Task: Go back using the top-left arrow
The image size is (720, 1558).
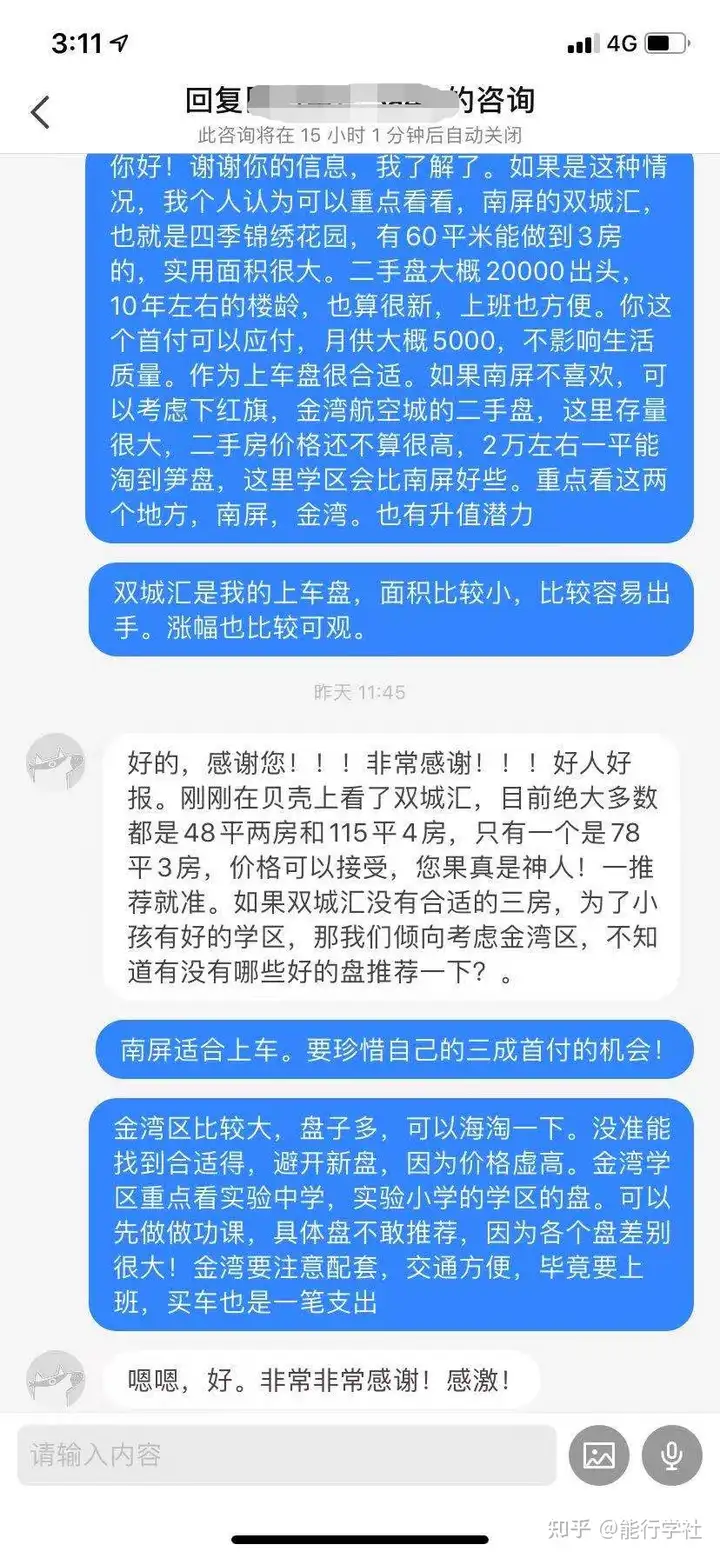Action: pos(40,112)
